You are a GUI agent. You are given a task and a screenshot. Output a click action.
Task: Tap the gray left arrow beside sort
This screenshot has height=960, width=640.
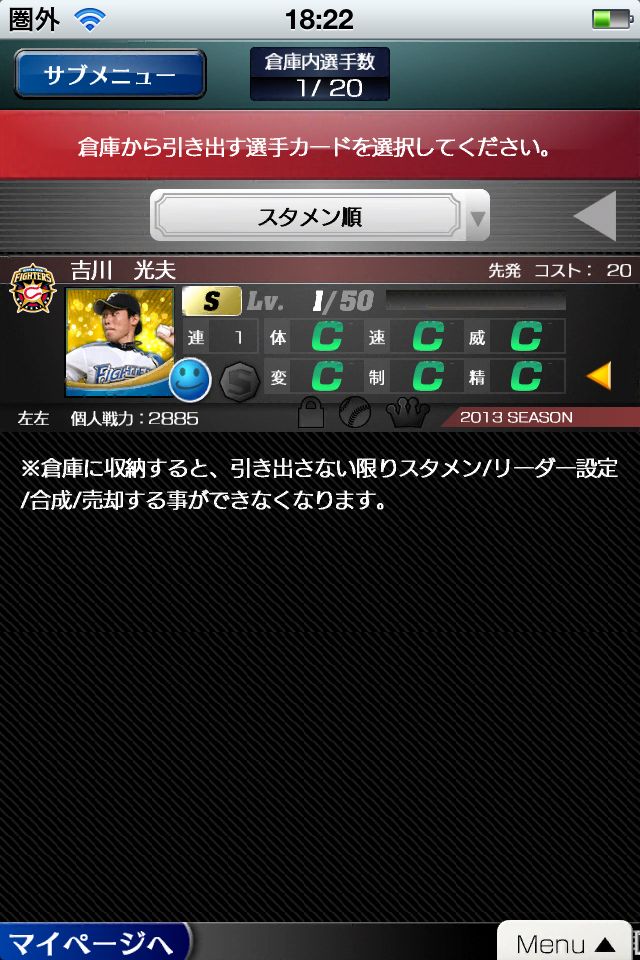tap(596, 216)
